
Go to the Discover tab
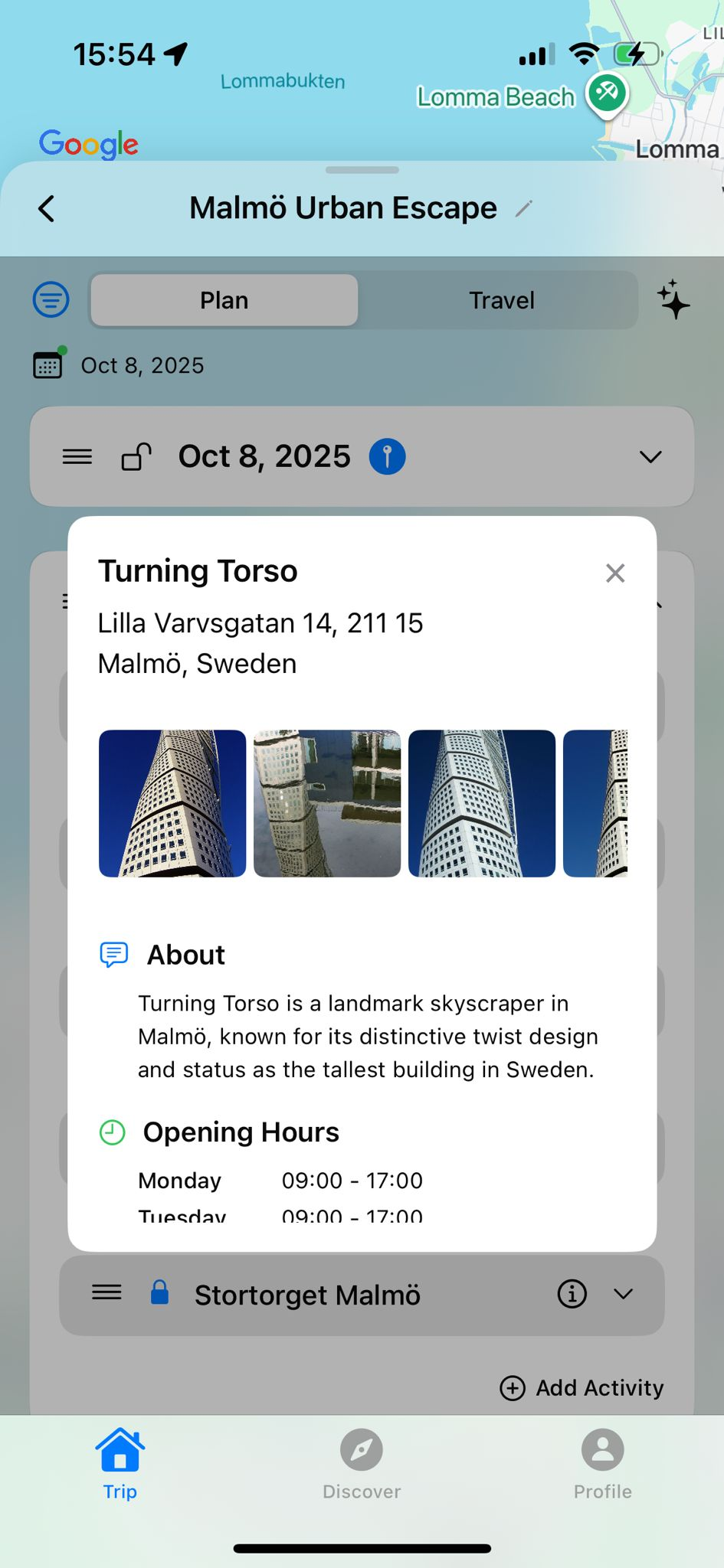pos(362,1464)
